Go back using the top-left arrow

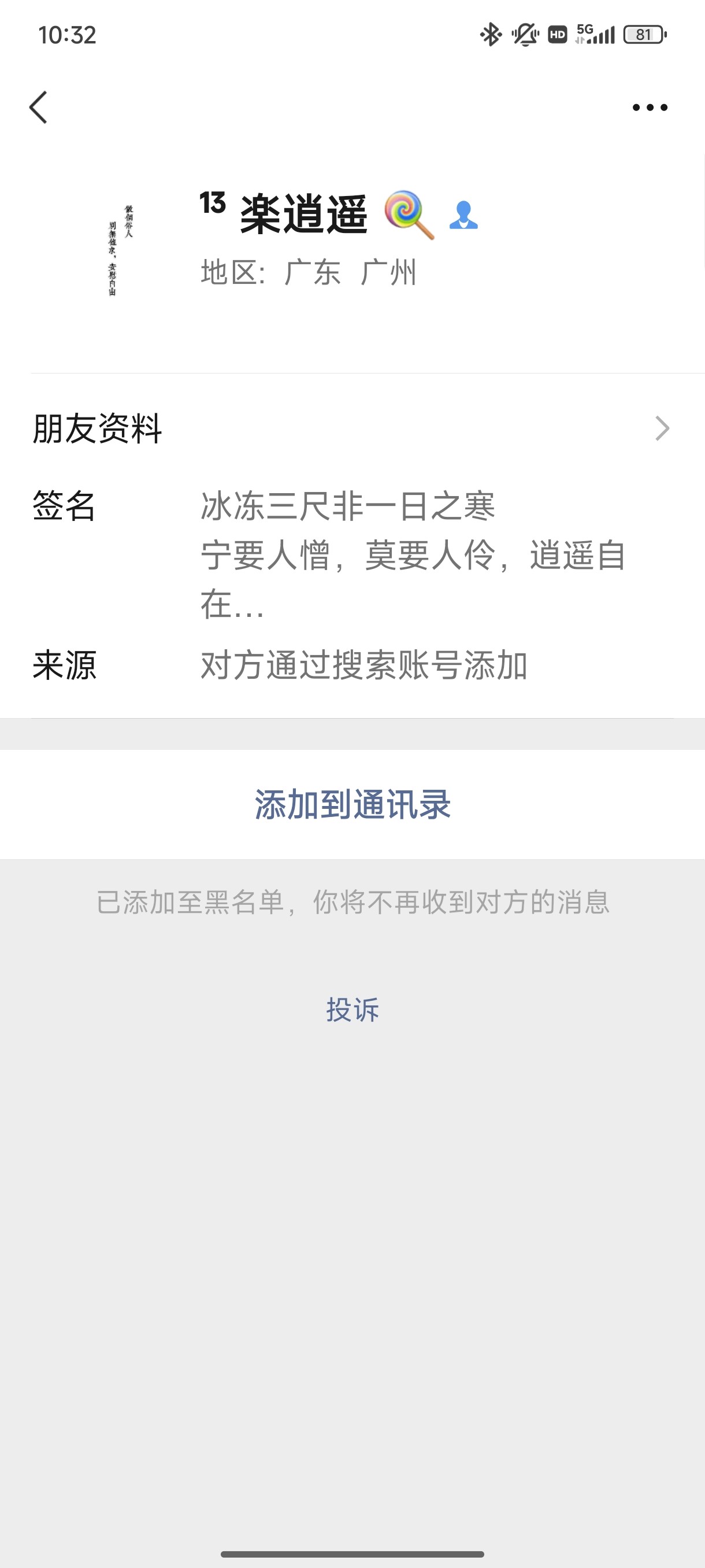tap(38, 108)
